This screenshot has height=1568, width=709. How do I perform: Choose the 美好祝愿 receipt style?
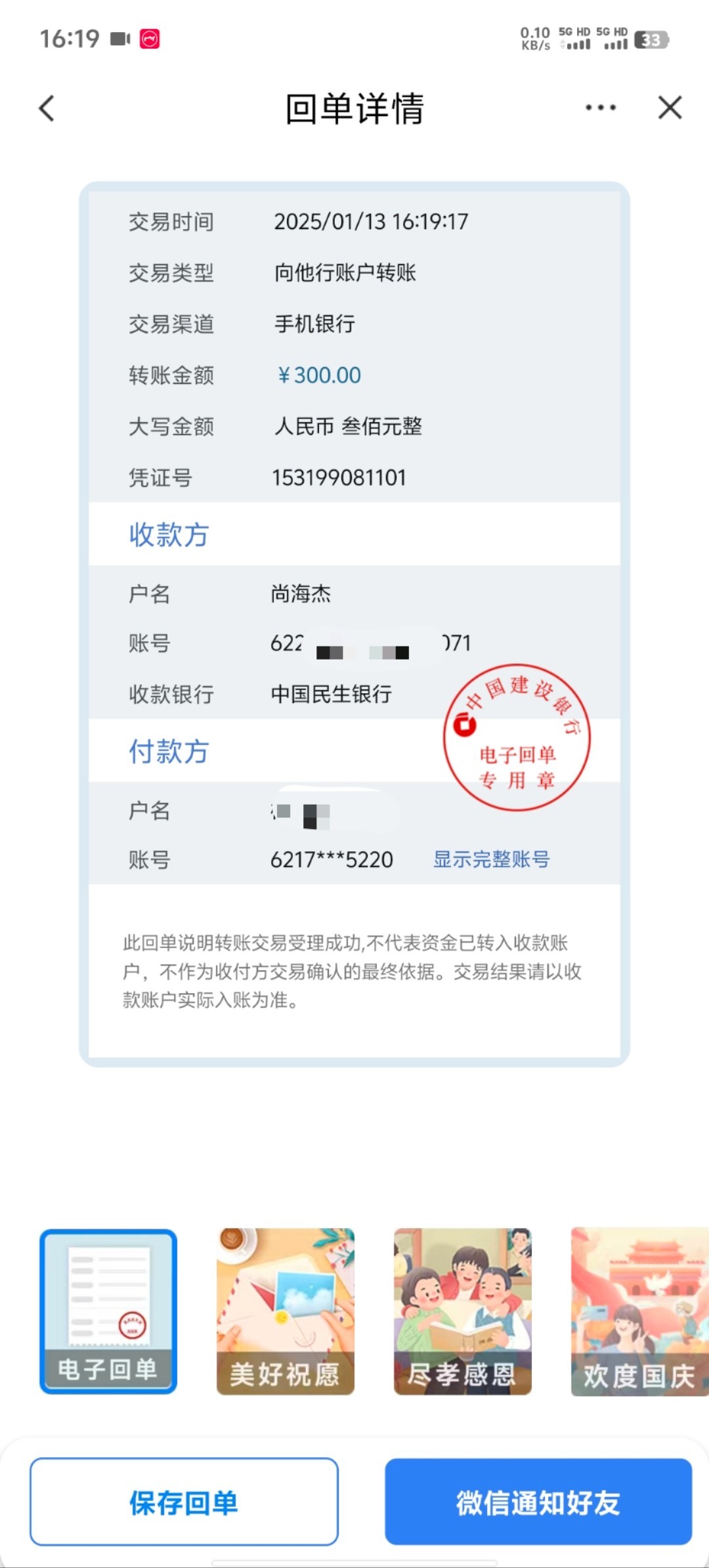(286, 1311)
